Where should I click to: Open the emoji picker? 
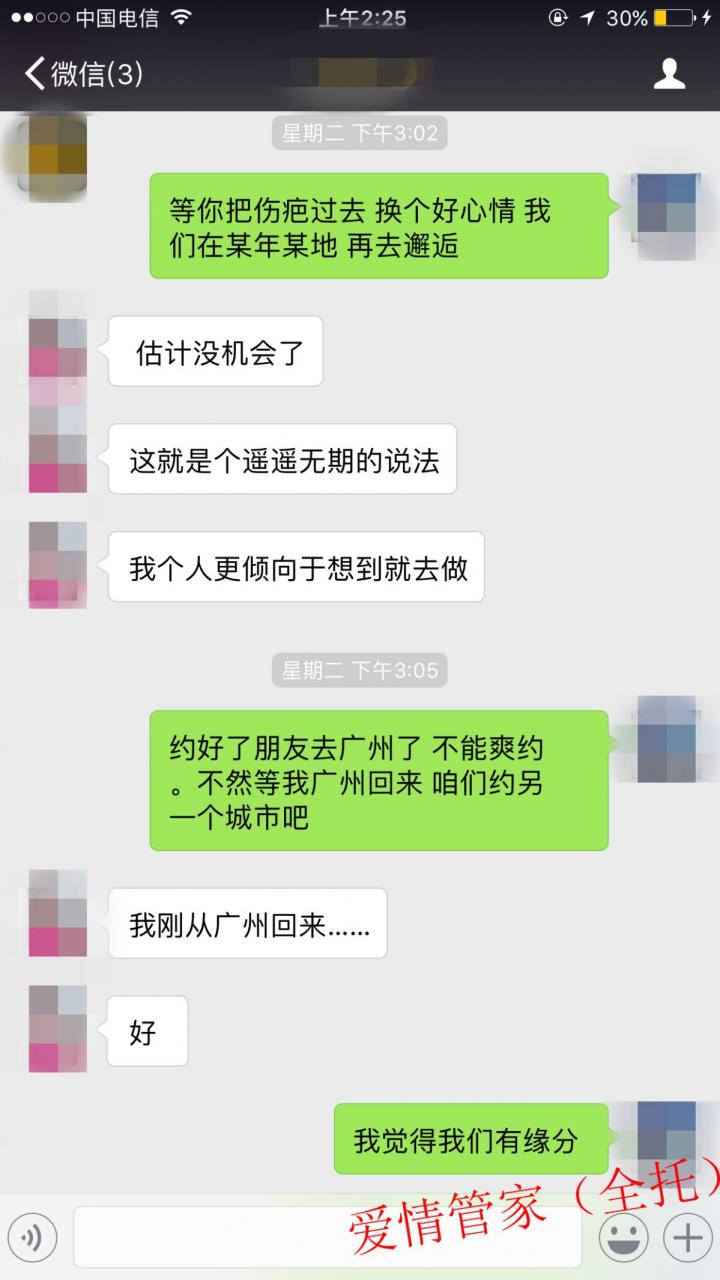(x=622, y=1238)
